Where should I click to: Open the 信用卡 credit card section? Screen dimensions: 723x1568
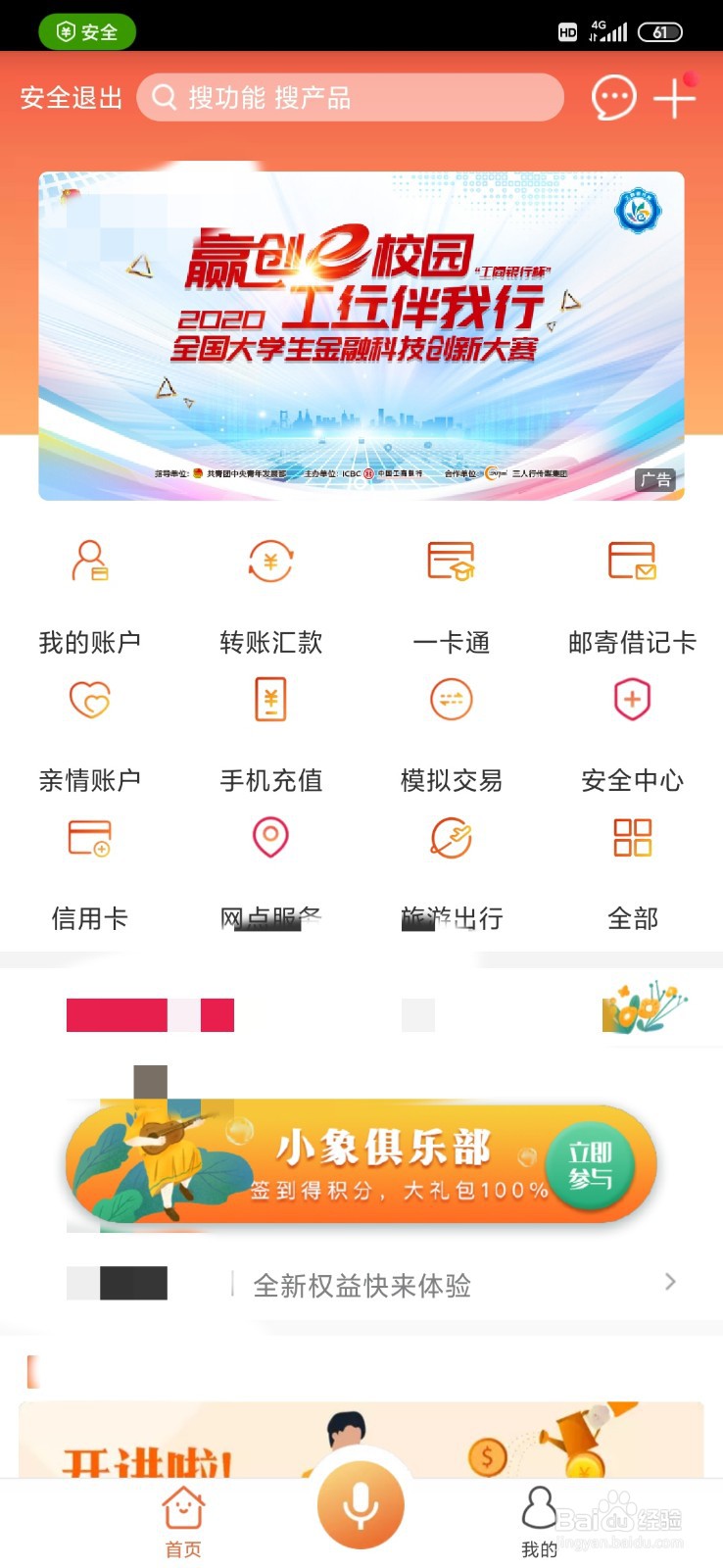click(90, 862)
